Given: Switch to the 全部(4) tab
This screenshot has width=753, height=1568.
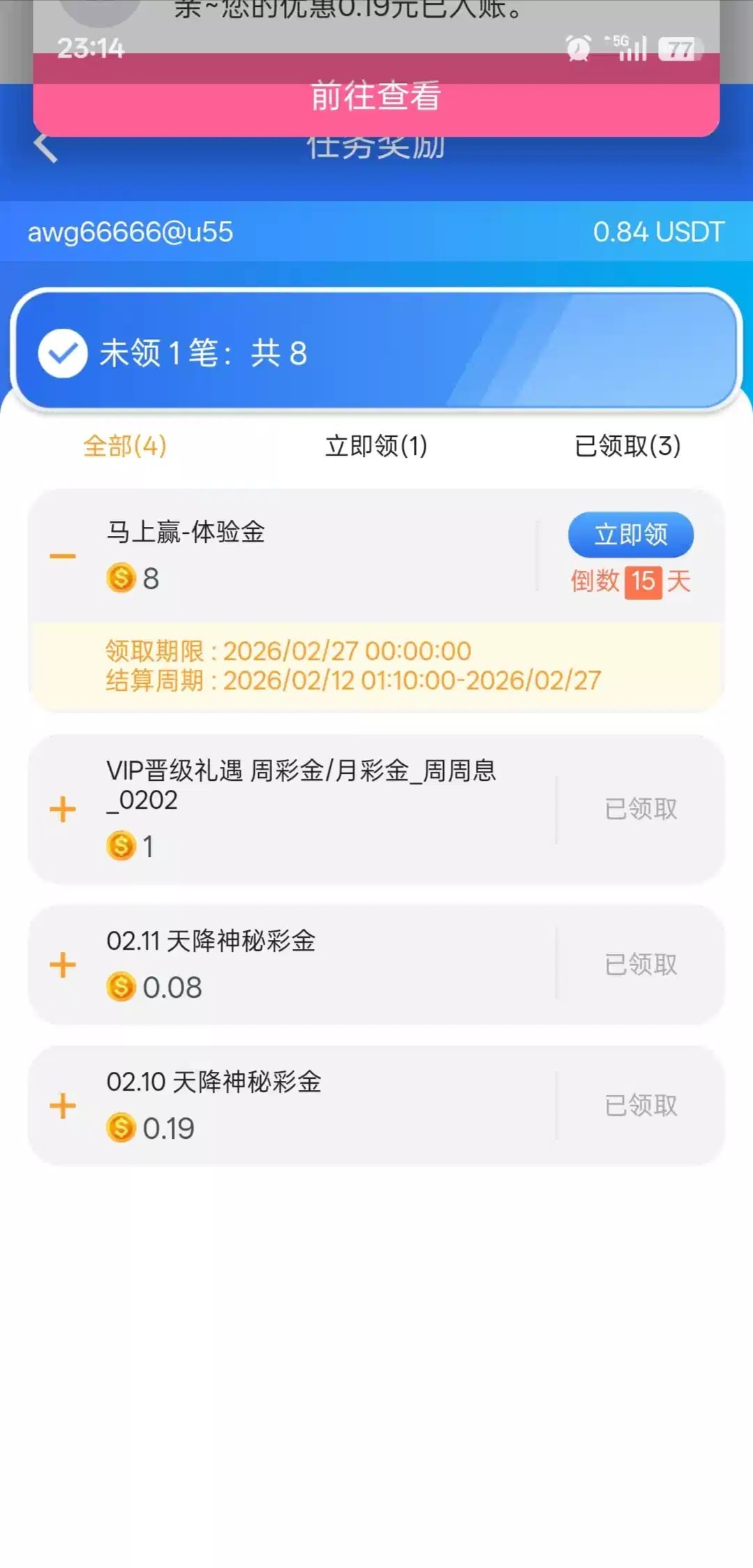Looking at the screenshot, I should coord(125,446).
